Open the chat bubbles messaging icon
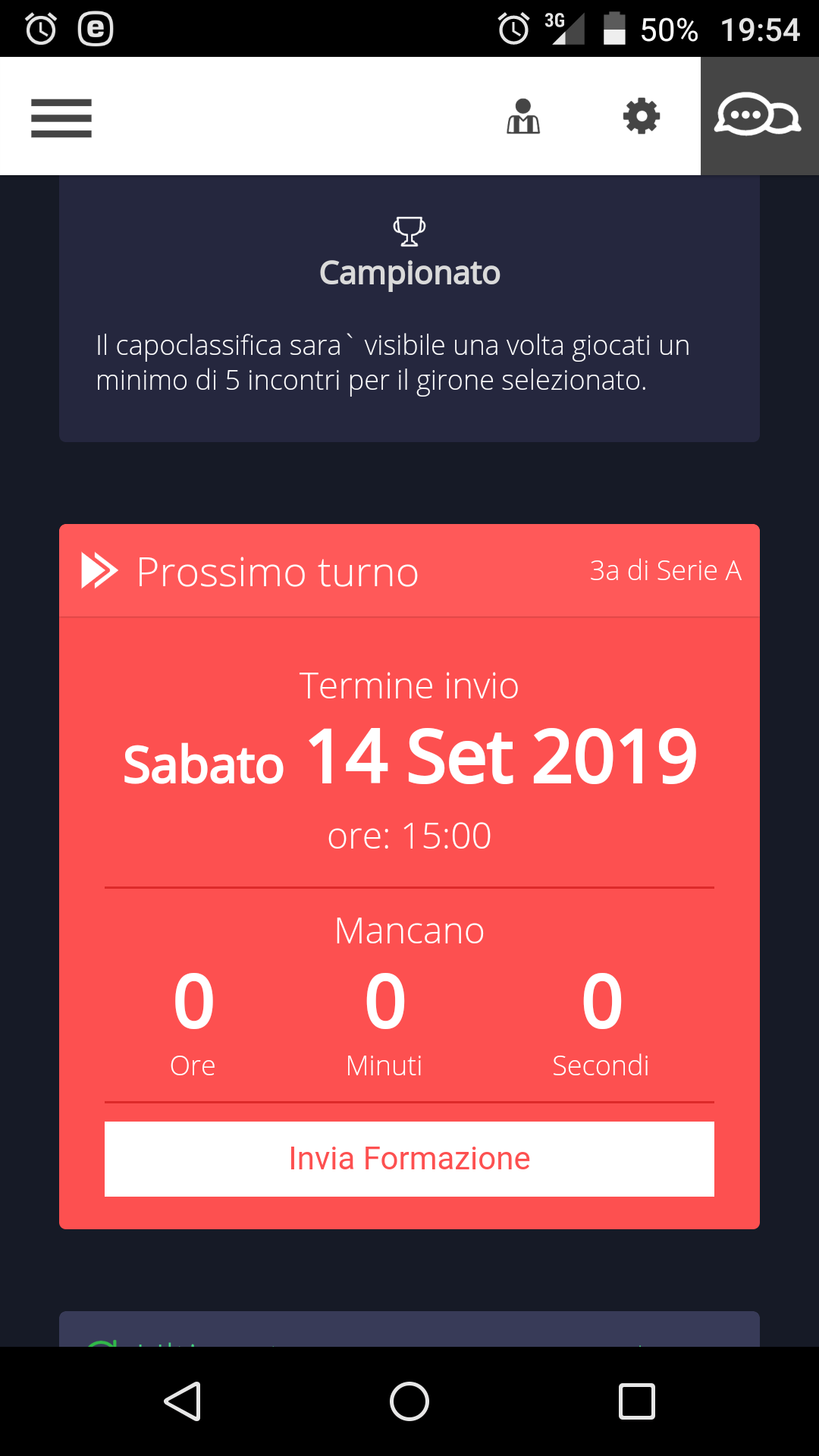This screenshot has width=819, height=1456. pos(758,118)
